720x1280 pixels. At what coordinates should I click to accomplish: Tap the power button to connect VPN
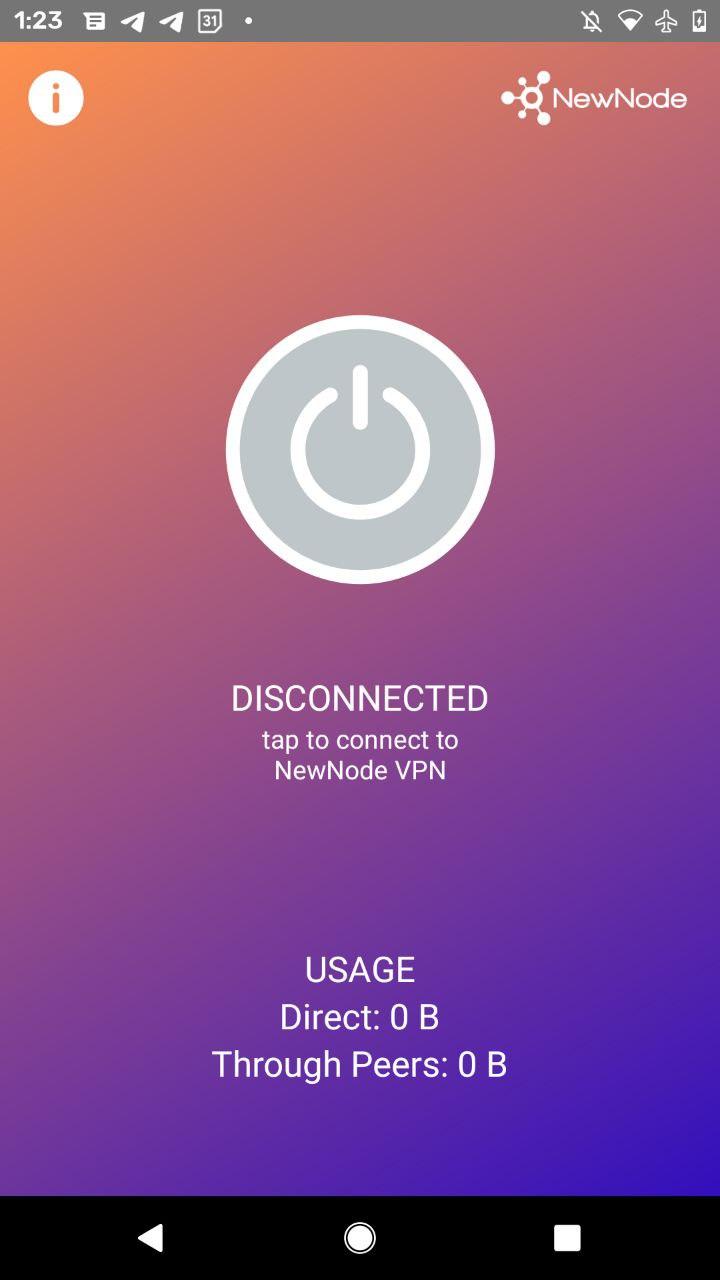[x=360, y=449]
